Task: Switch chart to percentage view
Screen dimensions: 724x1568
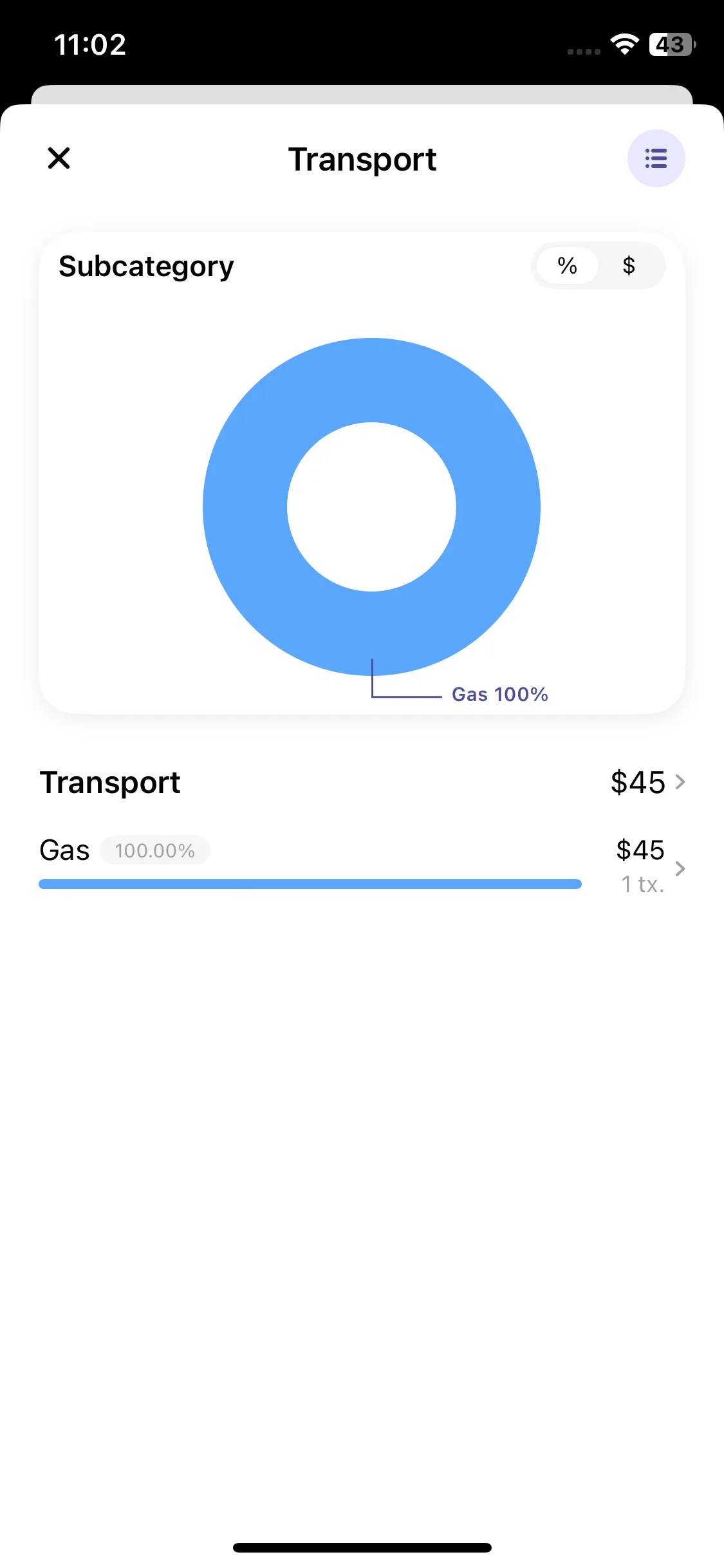Action: (x=567, y=266)
